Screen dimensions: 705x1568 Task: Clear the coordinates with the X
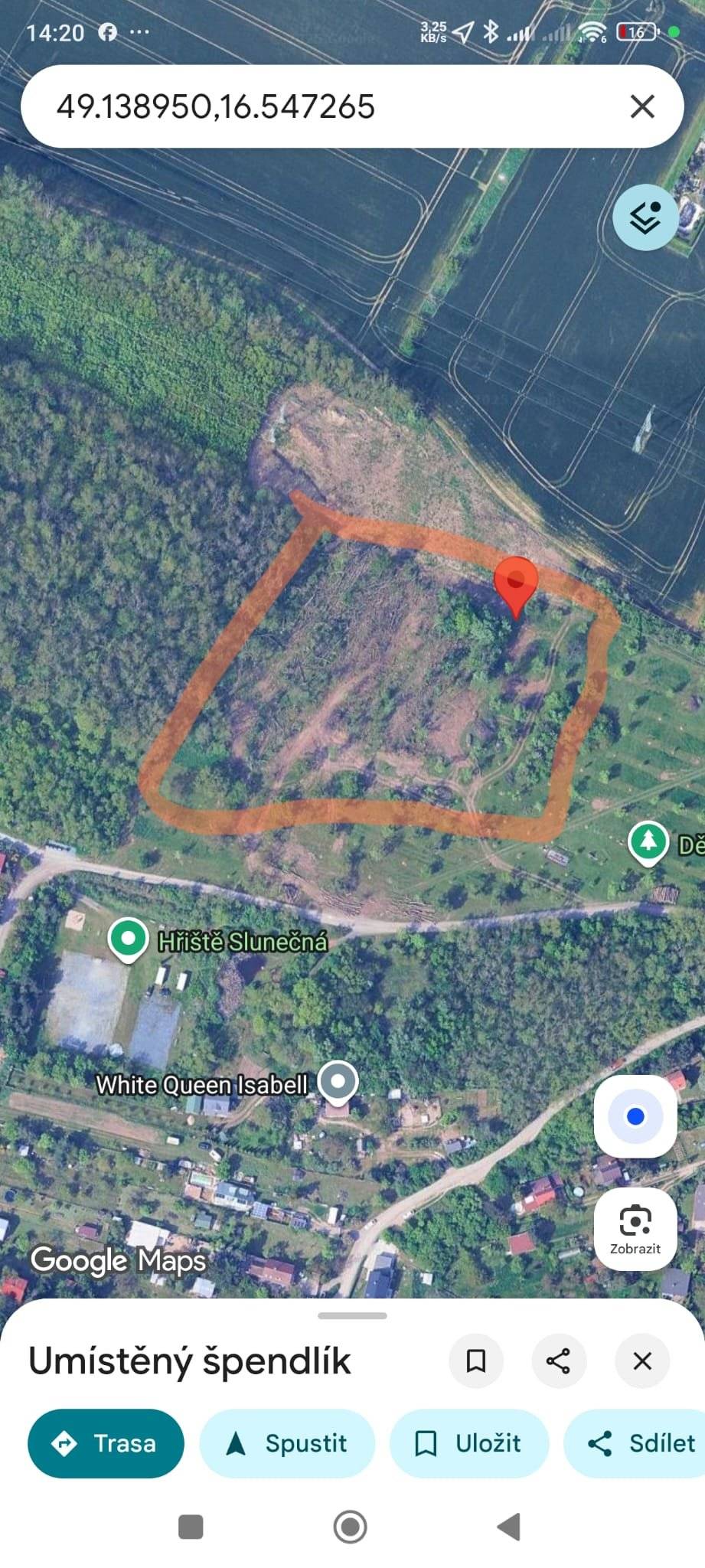click(644, 106)
